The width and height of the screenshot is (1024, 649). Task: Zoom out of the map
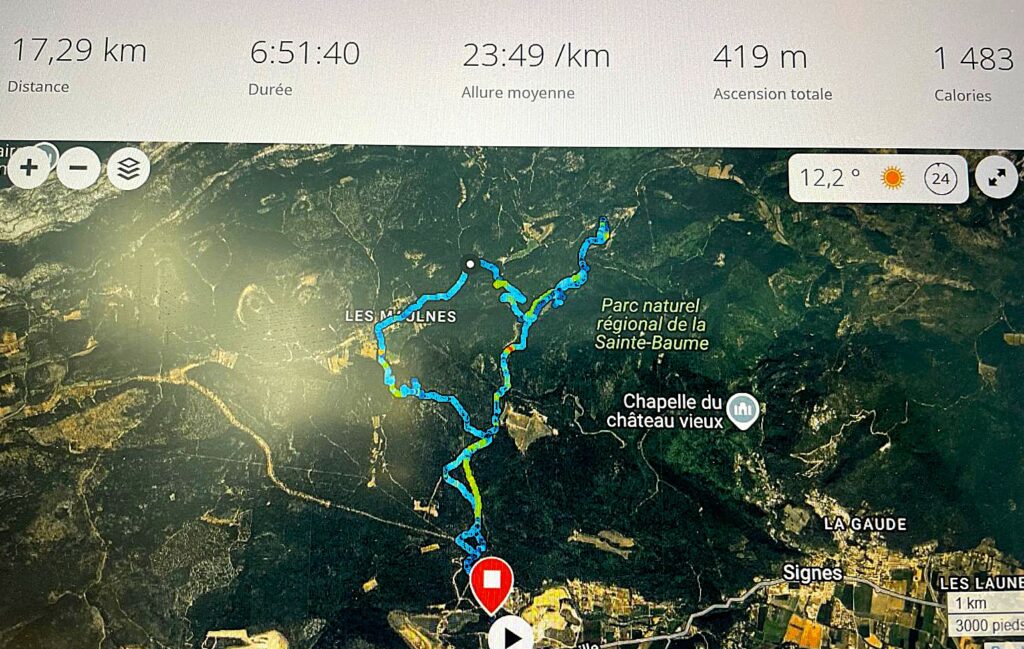coord(78,168)
